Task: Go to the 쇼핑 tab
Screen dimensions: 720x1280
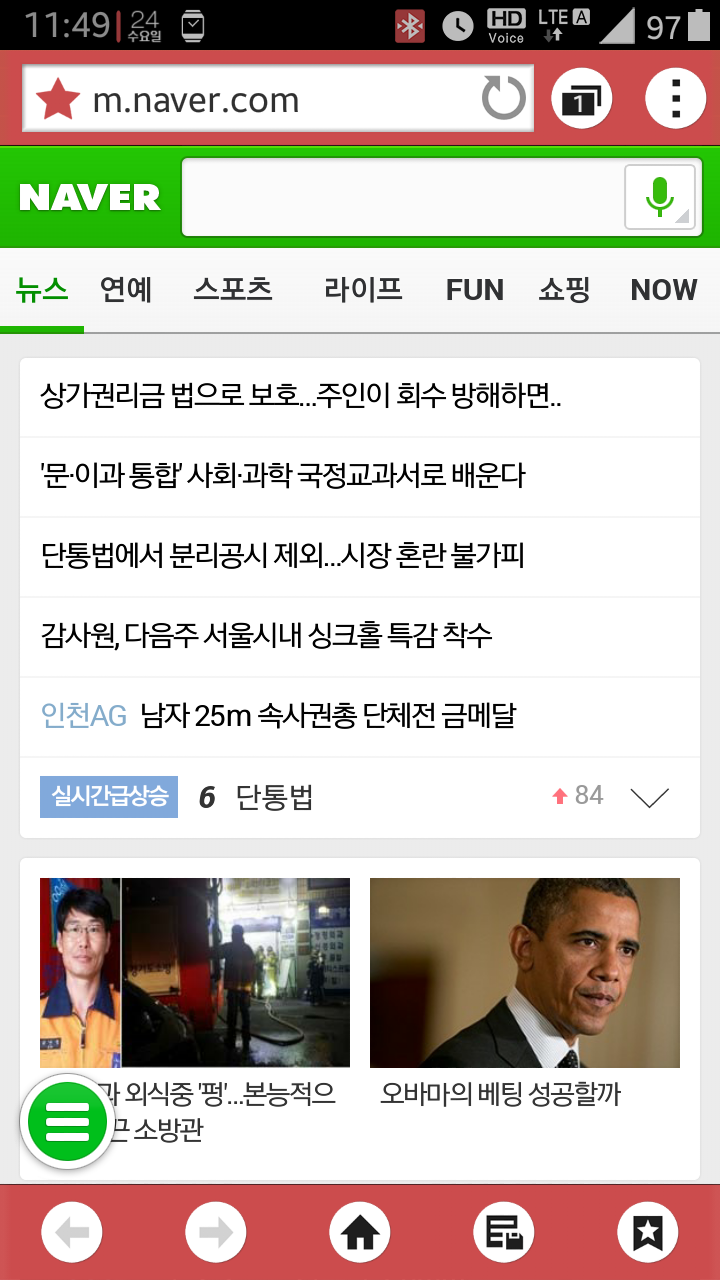Action: 564,290
